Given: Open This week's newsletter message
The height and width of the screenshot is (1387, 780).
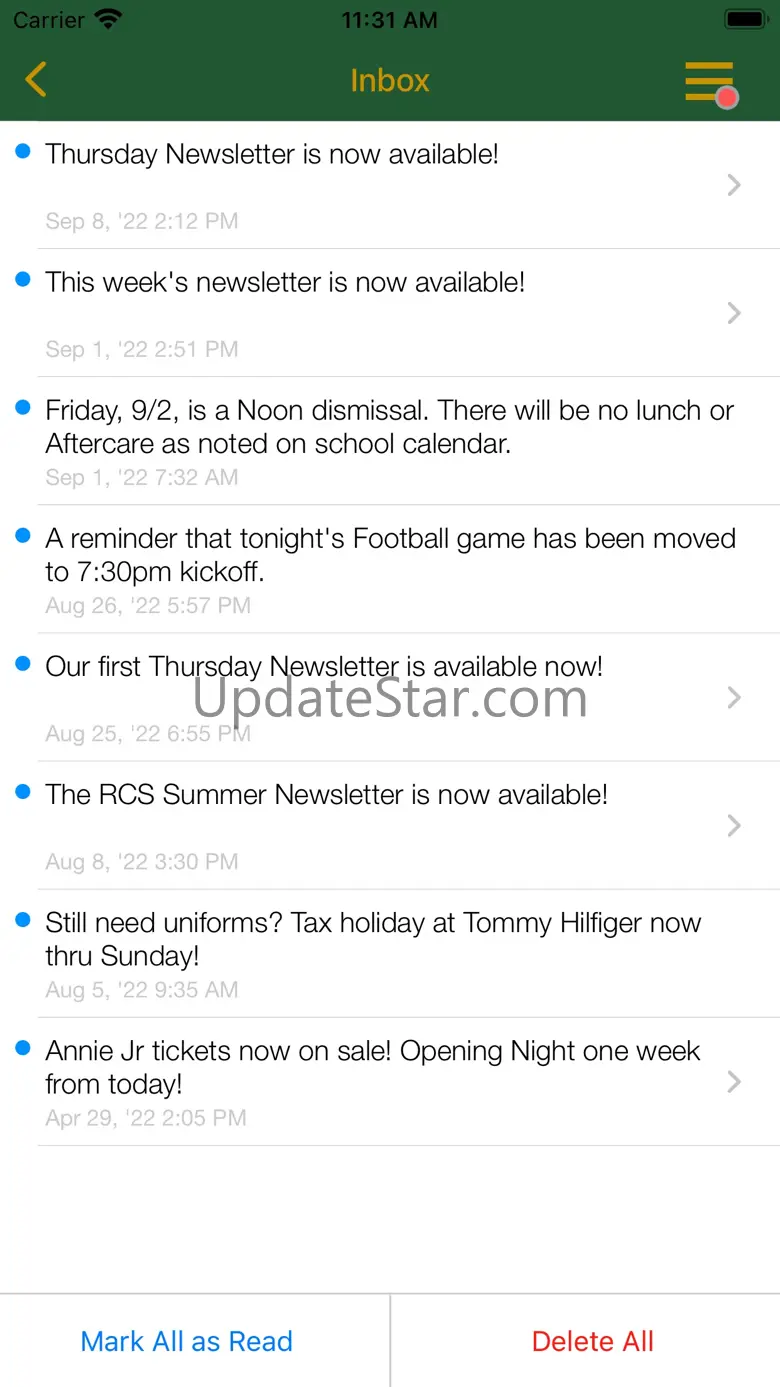Looking at the screenshot, I should (x=390, y=313).
